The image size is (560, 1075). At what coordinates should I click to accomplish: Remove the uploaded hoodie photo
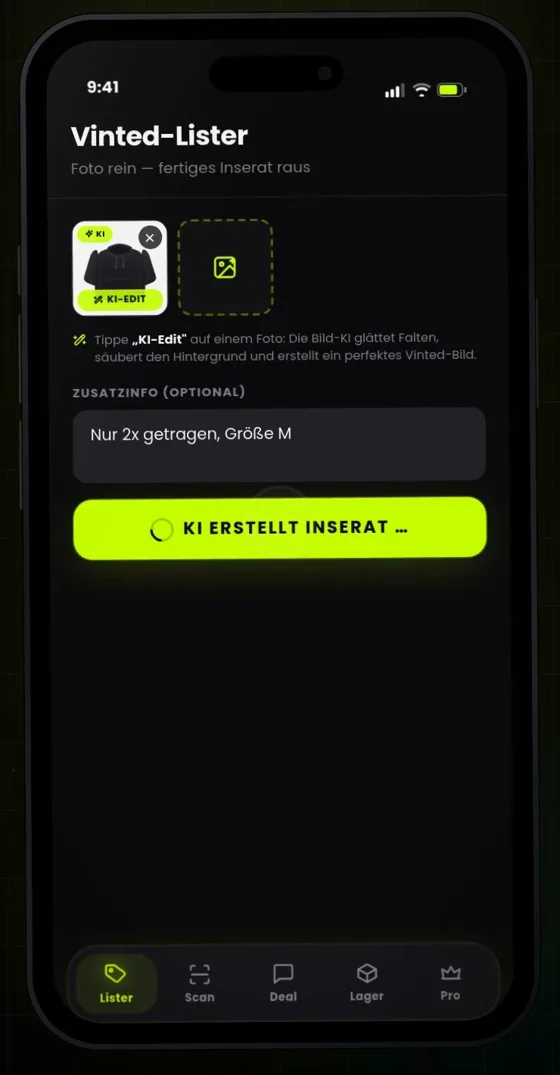tap(150, 238)
